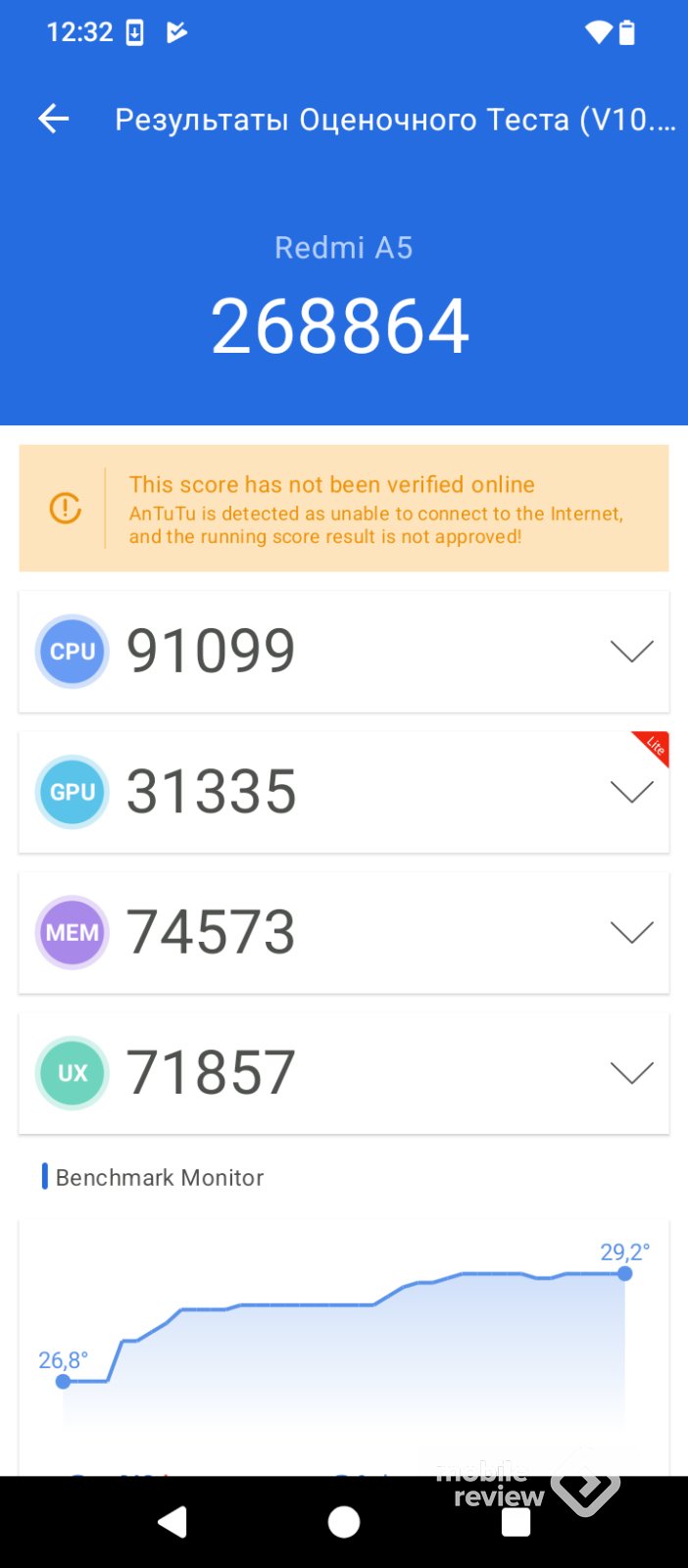The width and height of the screenshot is (688, 1568).
Task: Open the recent apps square button
Action: tap(516, 1522)
